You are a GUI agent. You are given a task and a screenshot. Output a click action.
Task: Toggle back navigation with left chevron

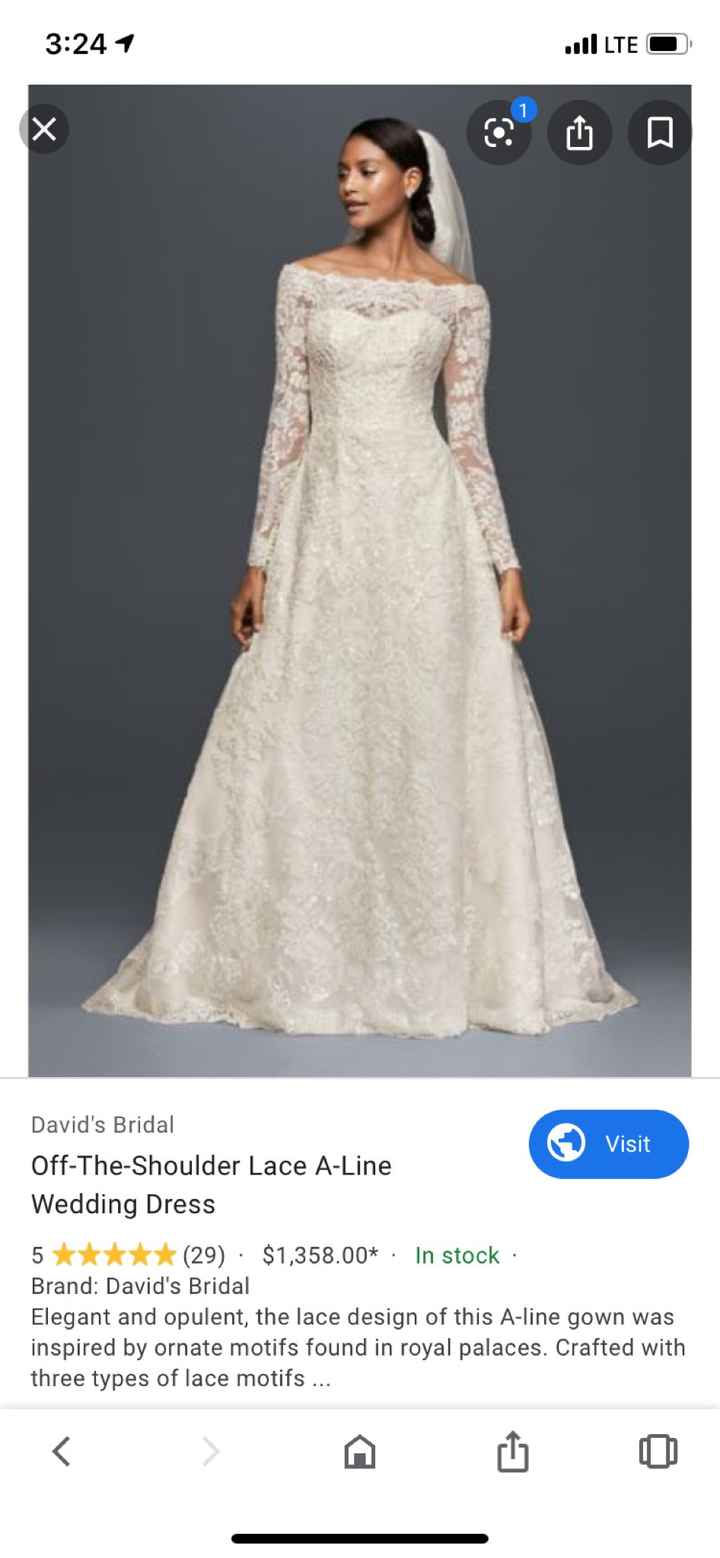[62, 1453]
